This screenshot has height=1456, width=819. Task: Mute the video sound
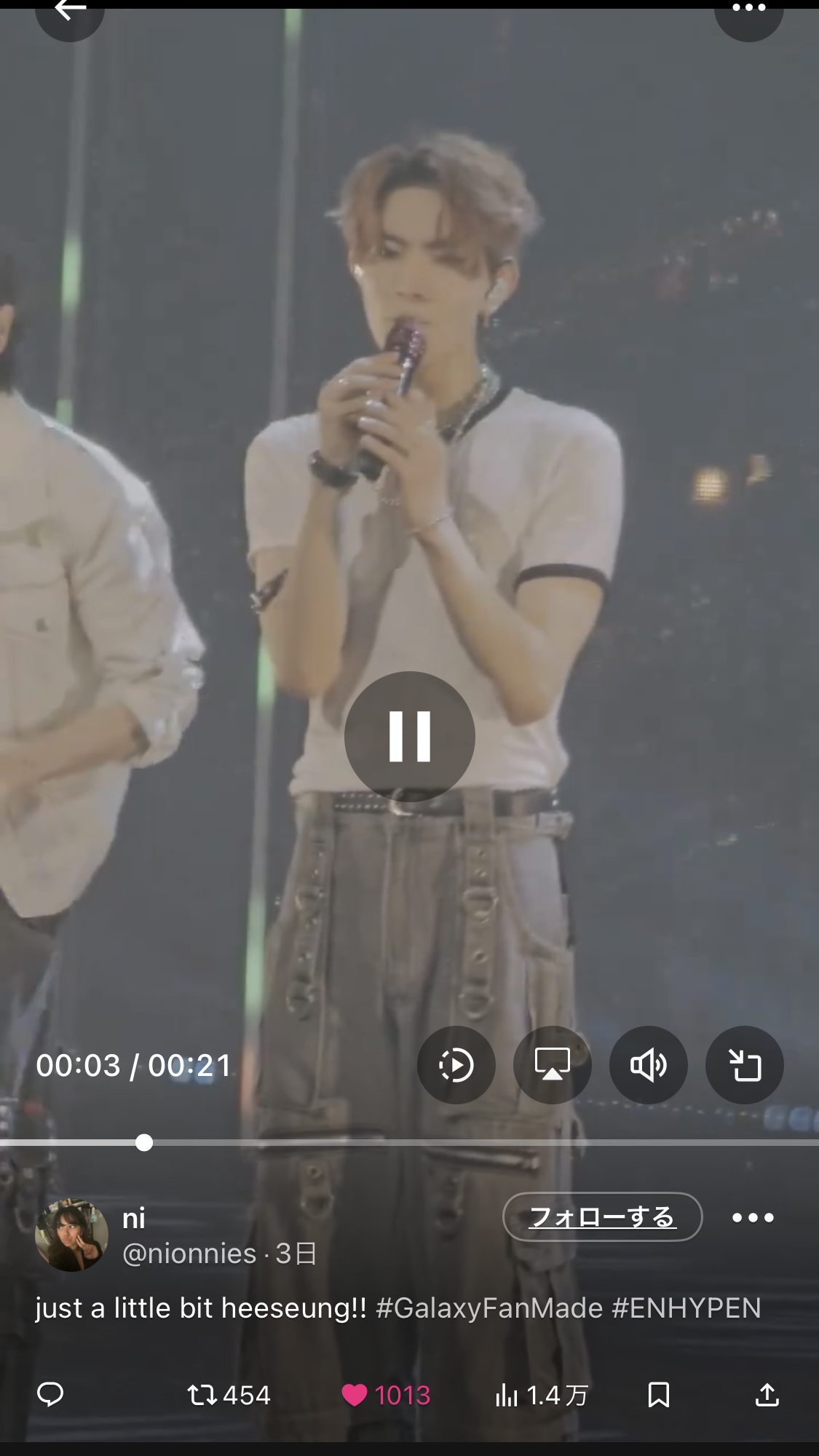[648, 1065]
